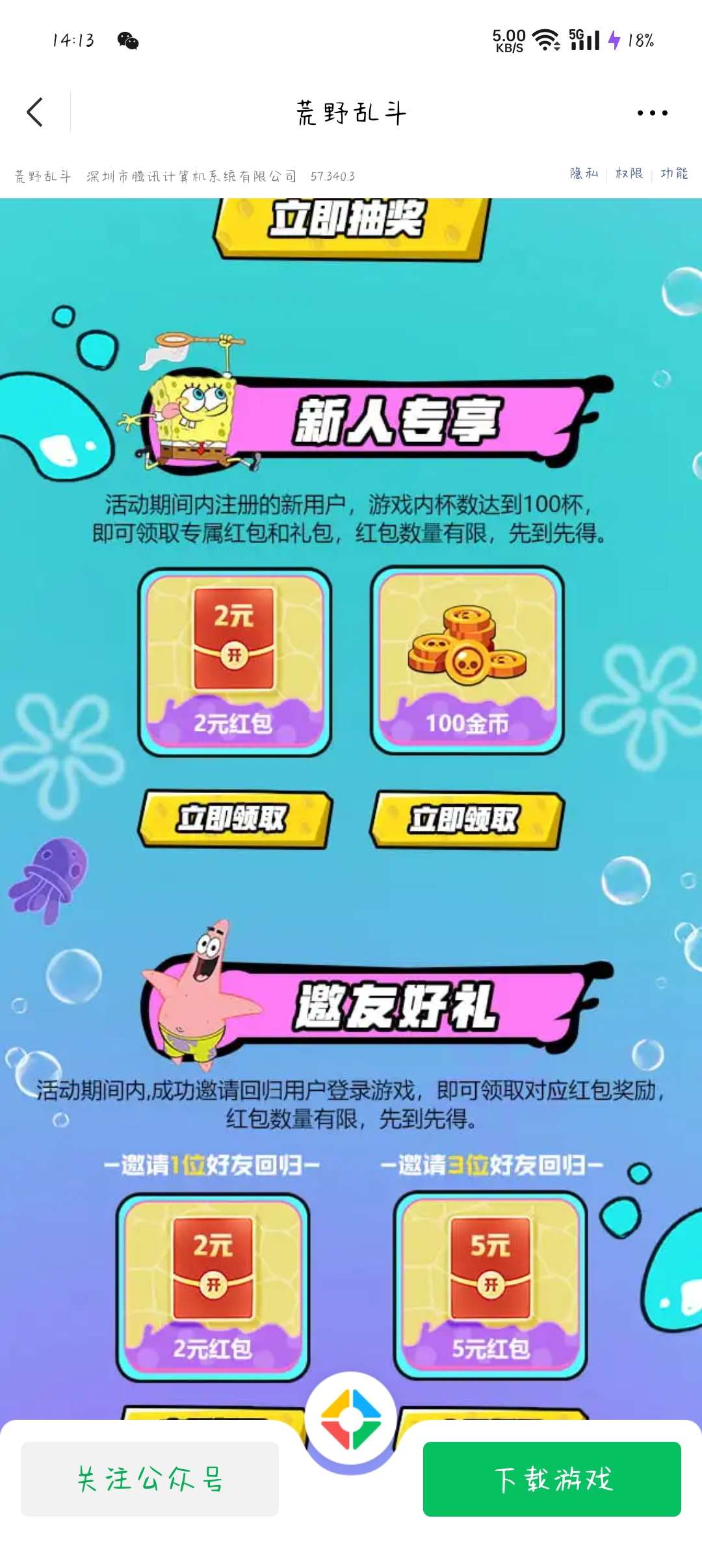Tap the green 下载游戏 download button
Viewport: 702px width, 1568px height.
(552, 1479)
